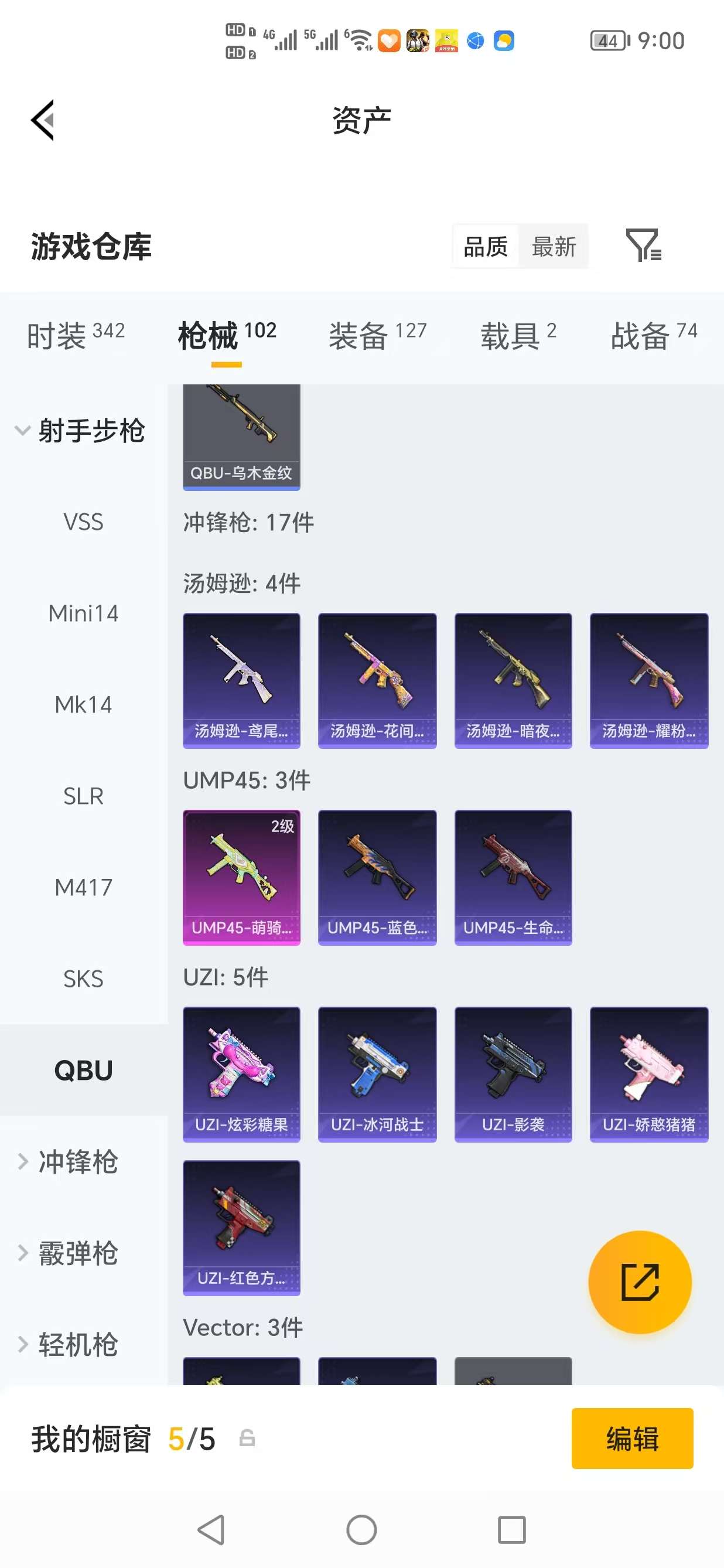The width and height of the screenshot is (724, 1568).
Task: Switch to the 时装 tab
Action: click(75, 335)
